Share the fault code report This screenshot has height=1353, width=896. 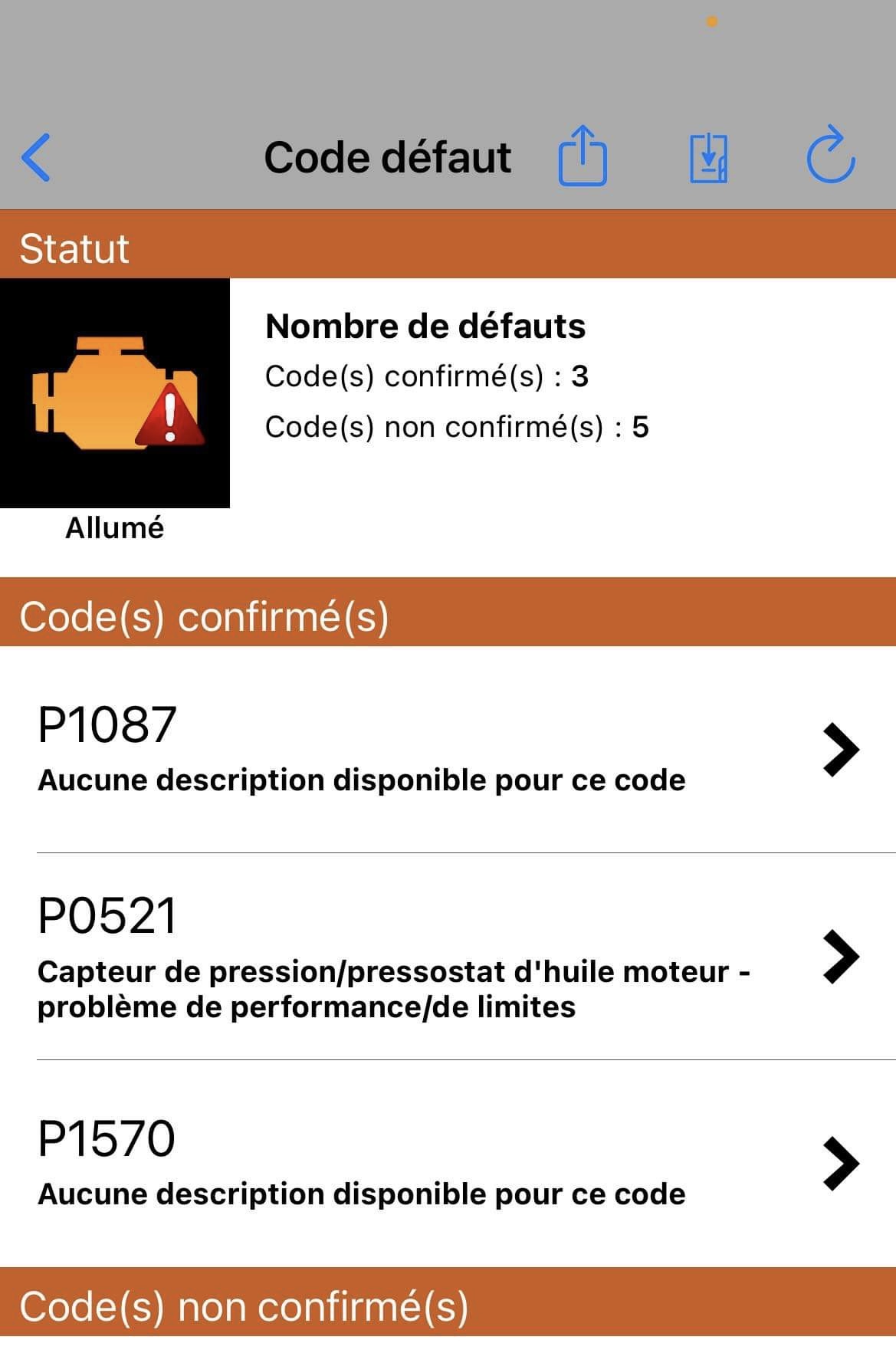click(x=583, y=156)
